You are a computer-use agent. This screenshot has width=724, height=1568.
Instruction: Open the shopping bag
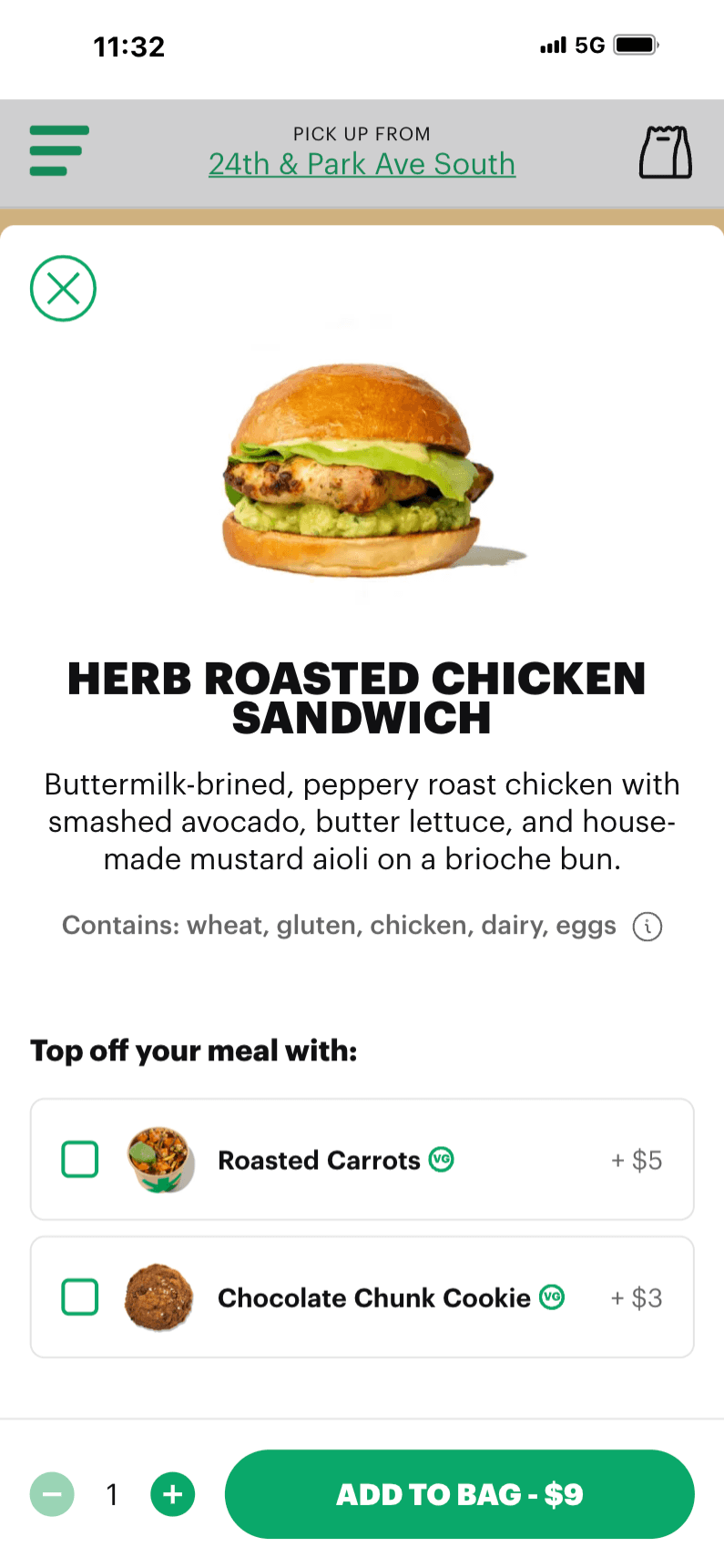click(x=665, y=152)
